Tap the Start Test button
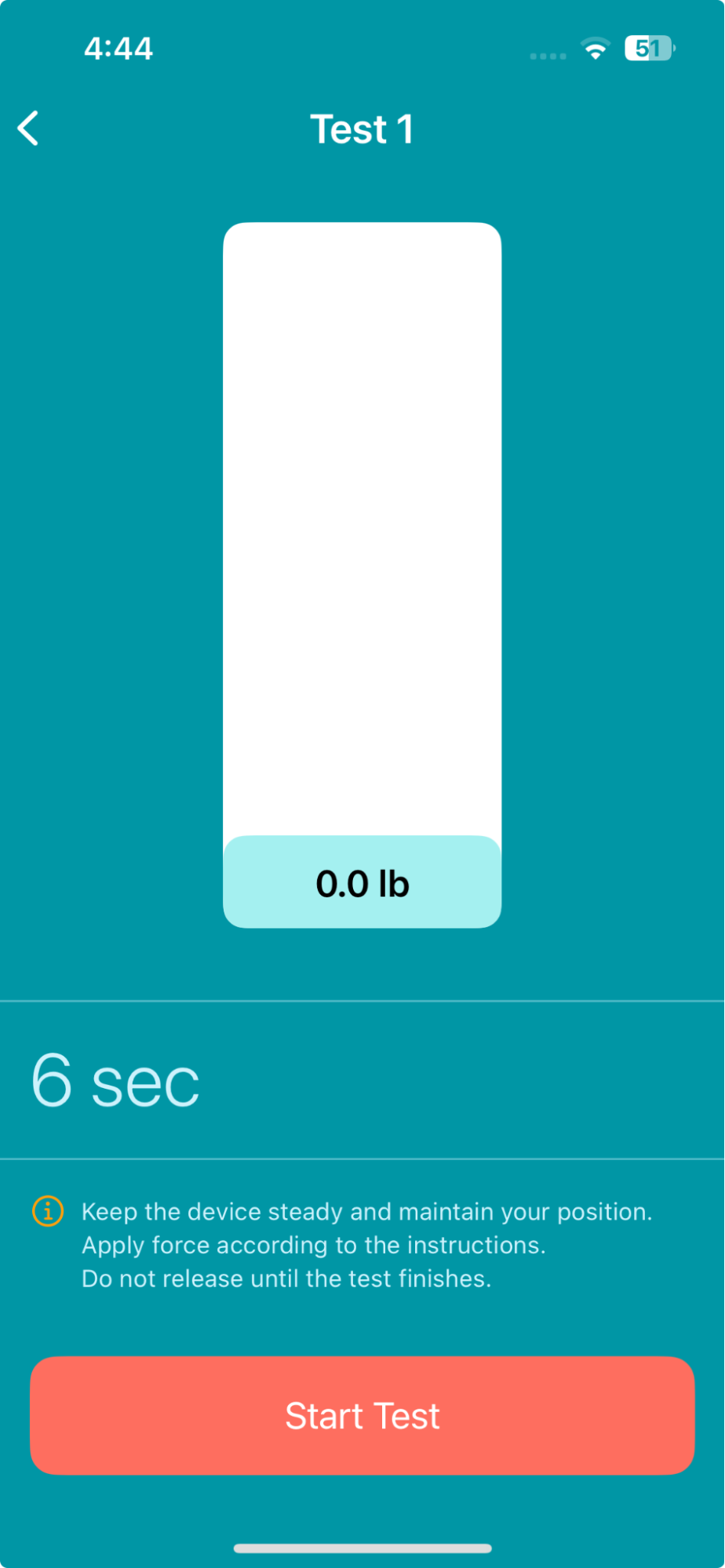Image resolution: width=725 pixels, height=1568 pixels. (362, 1415)
